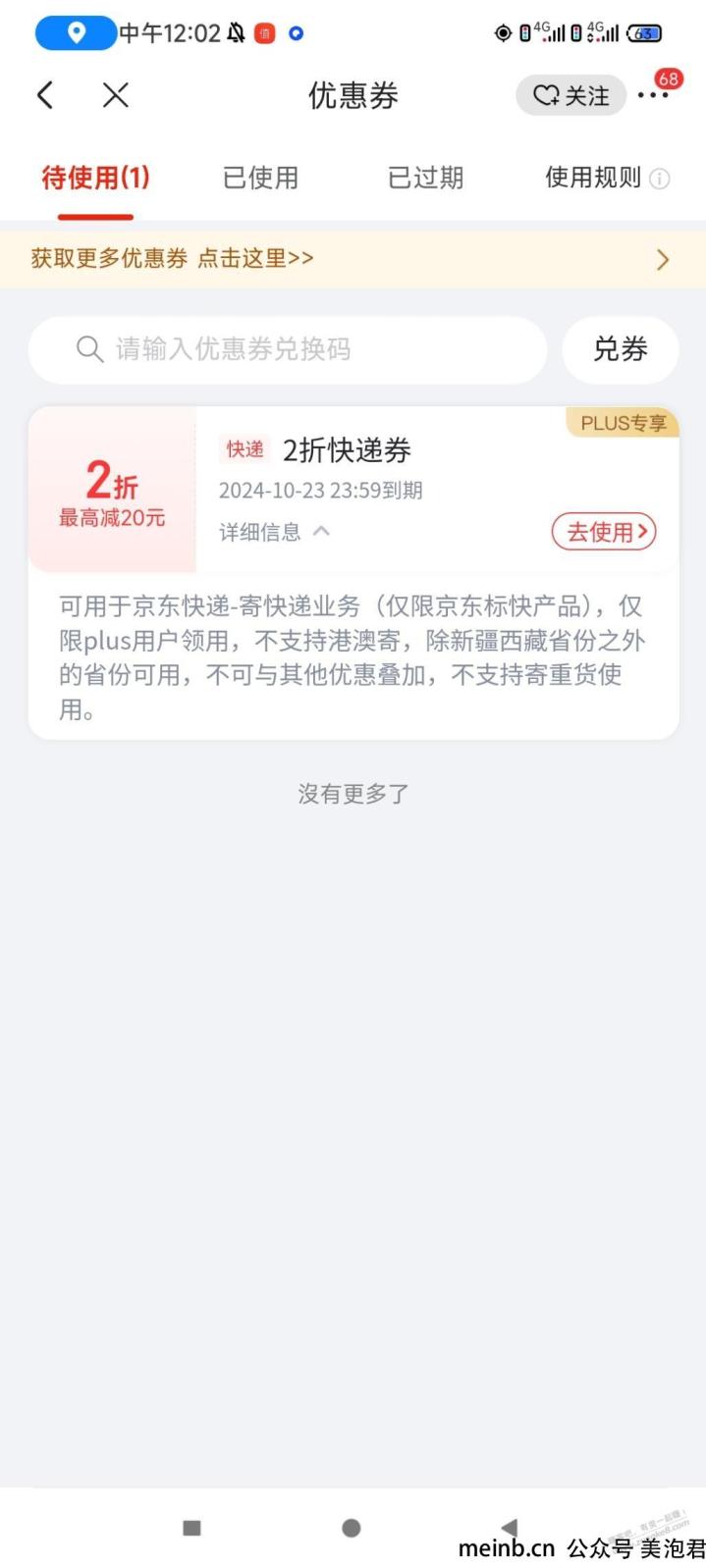Collapse the 详细信息 coupon details

274,532
